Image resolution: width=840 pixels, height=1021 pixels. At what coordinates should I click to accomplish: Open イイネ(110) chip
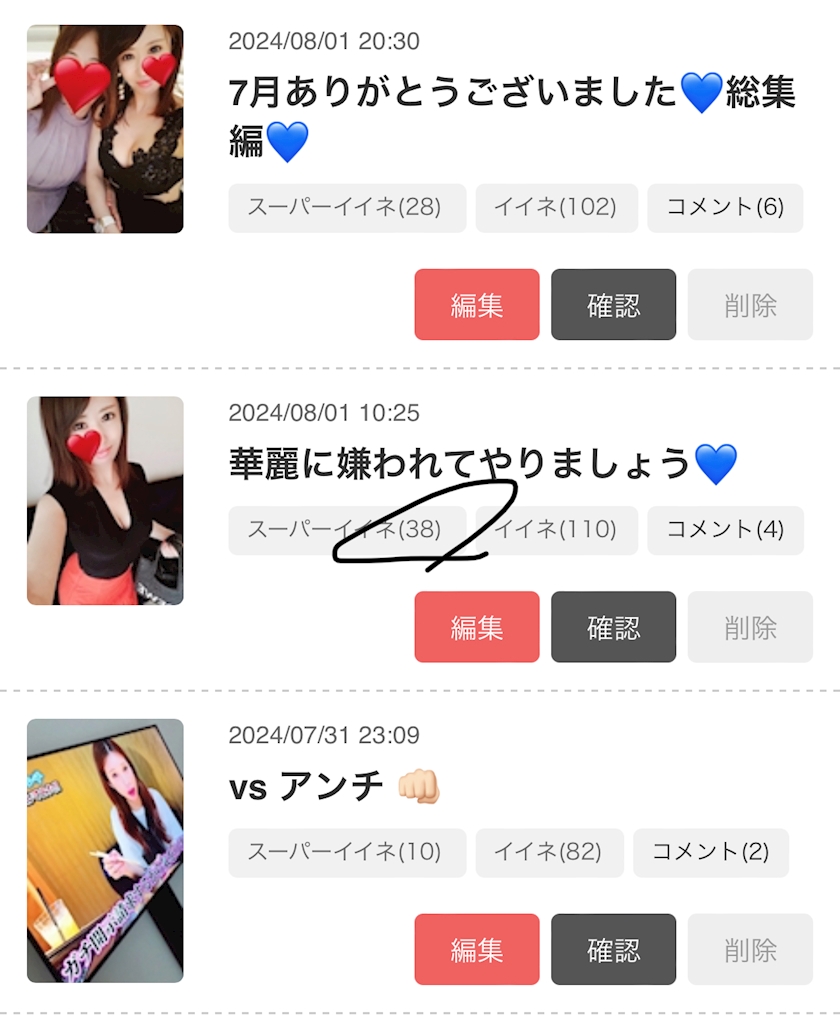pyautogui.click(x=556, y=530)
